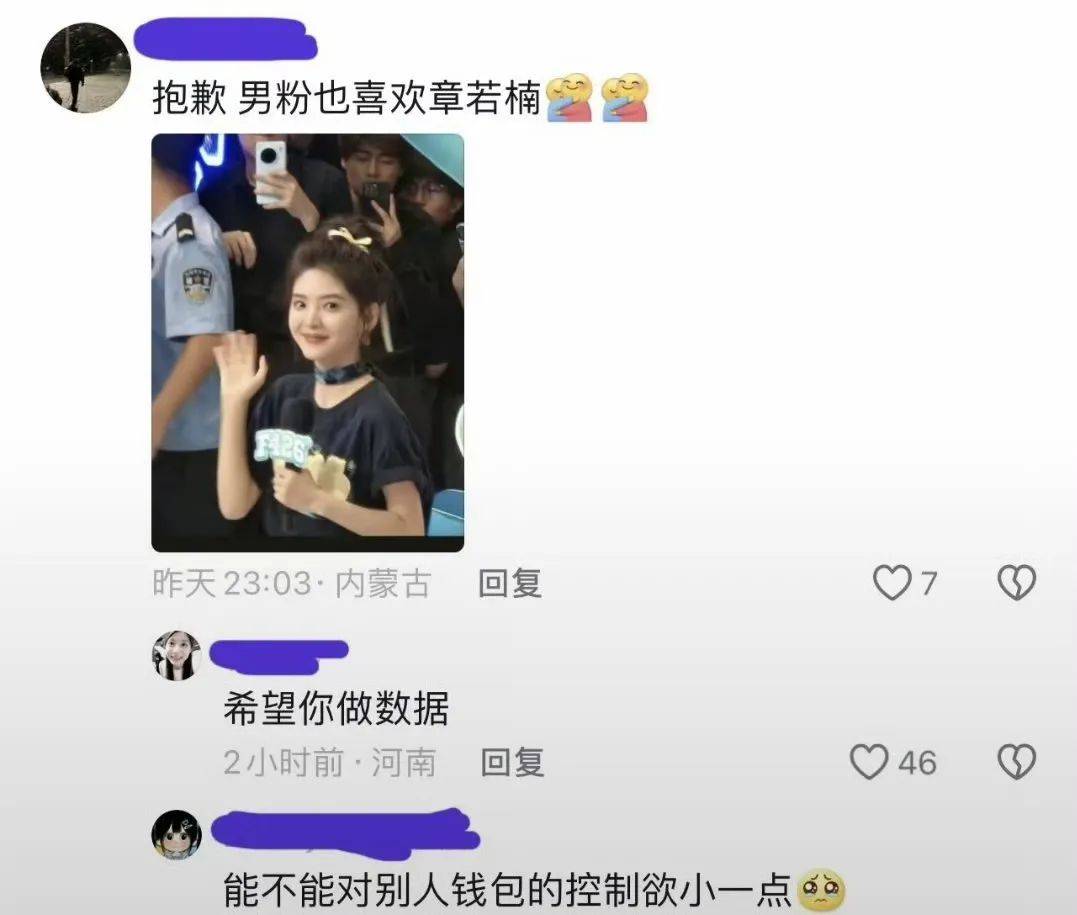Like the comment with 7 likes
The image size is (1077, 915).
890,583
